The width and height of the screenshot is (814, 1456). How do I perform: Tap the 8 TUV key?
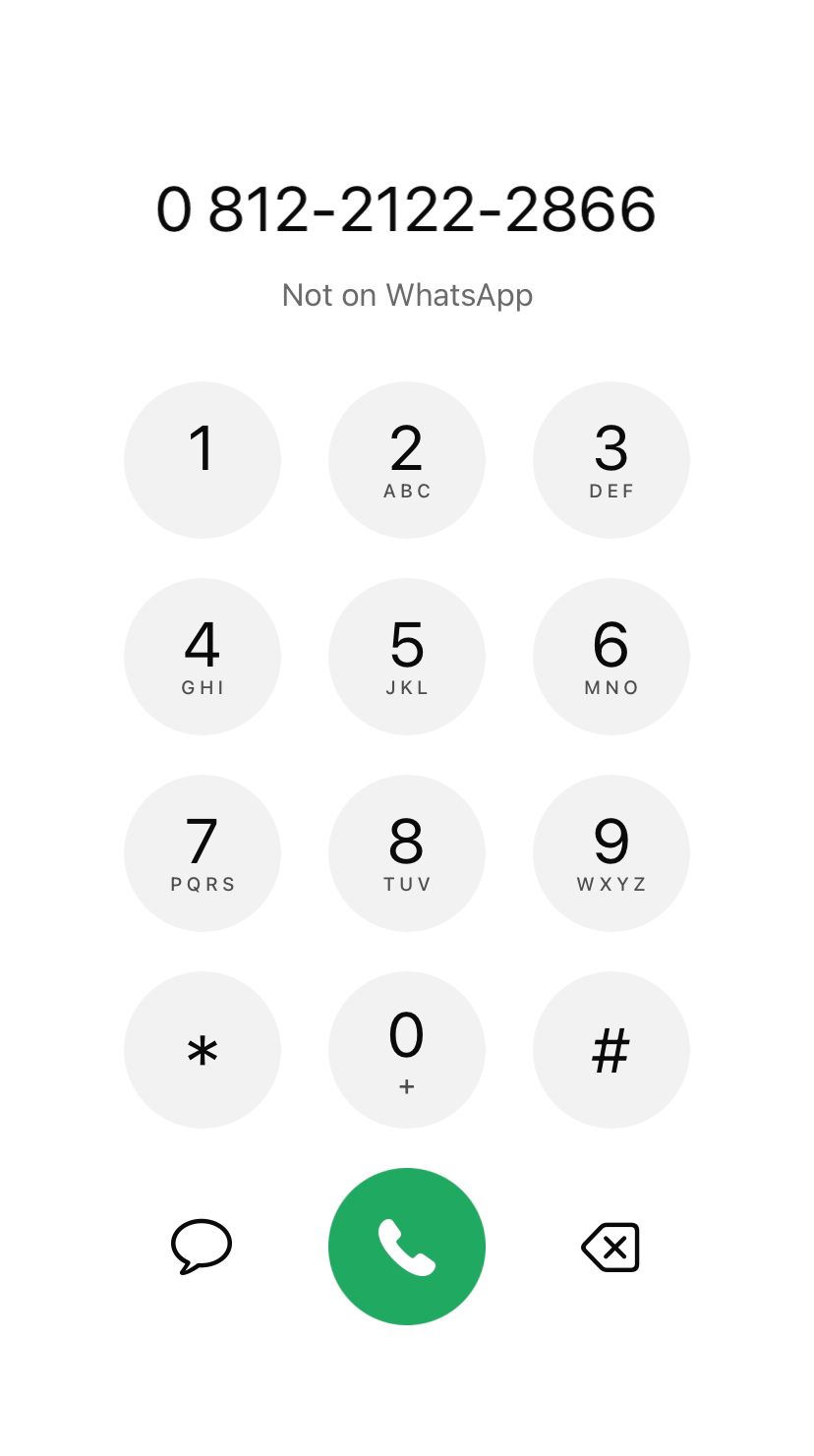tap(407, 852)
